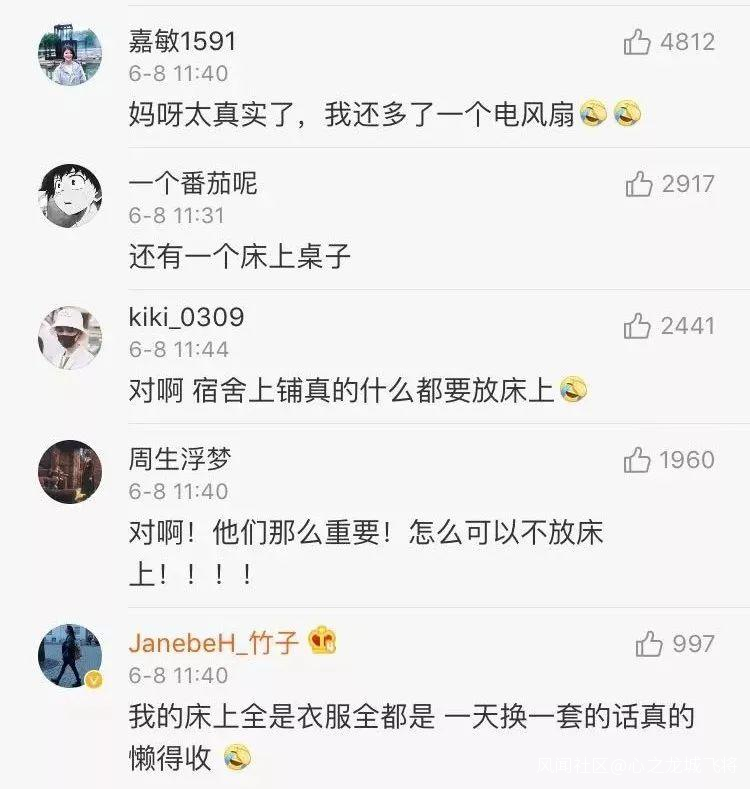Like the comment by JanebeH_竹子
750x789 pixels.
pyautogui.click(x=650, y=644)
